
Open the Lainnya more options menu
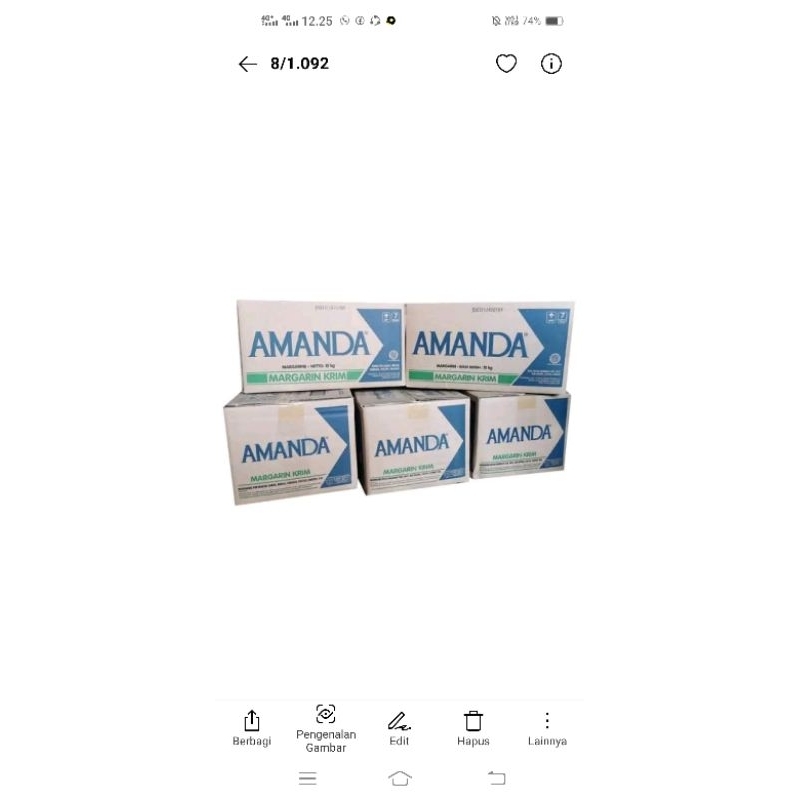tap(547, 727)
